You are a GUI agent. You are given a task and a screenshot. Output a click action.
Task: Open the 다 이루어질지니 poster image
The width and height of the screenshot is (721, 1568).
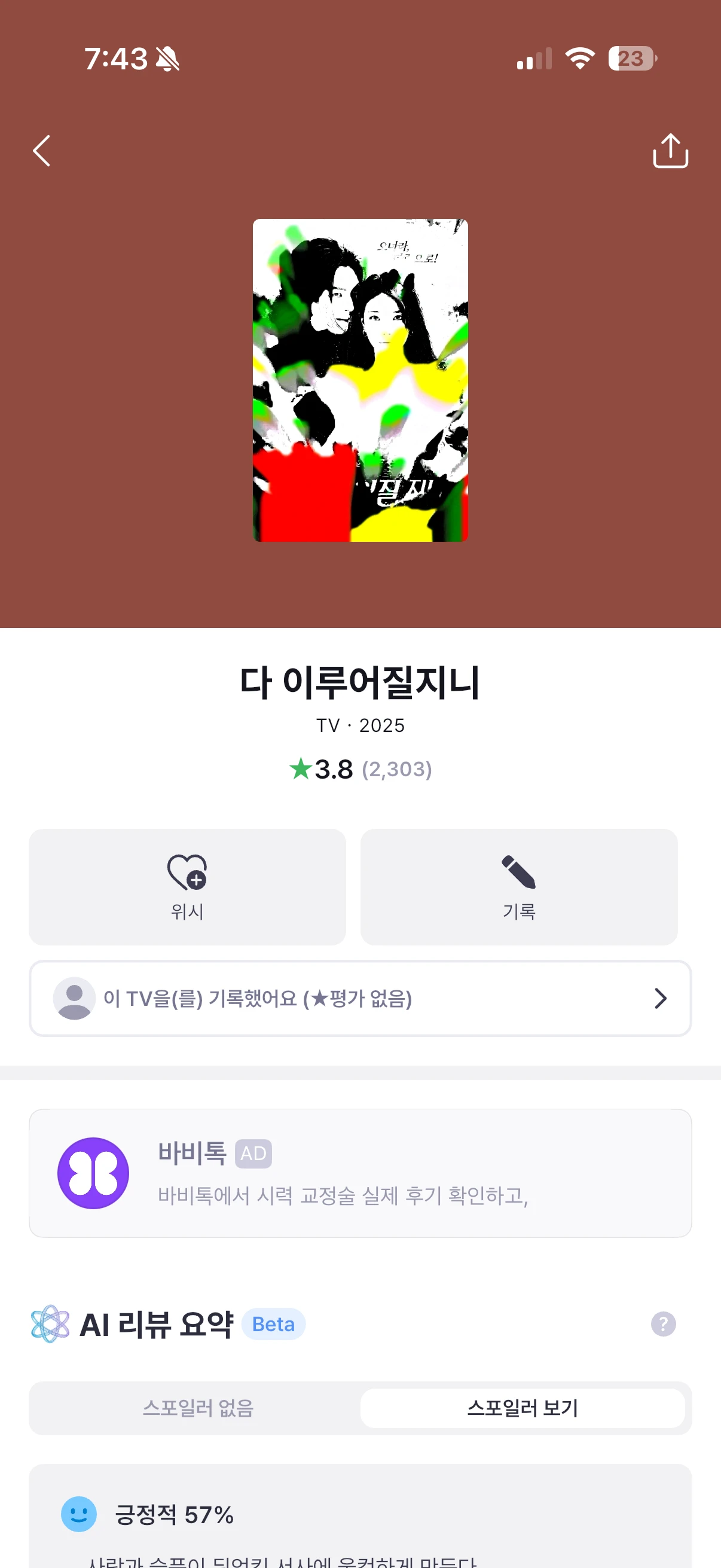click(x=360, y=380)
